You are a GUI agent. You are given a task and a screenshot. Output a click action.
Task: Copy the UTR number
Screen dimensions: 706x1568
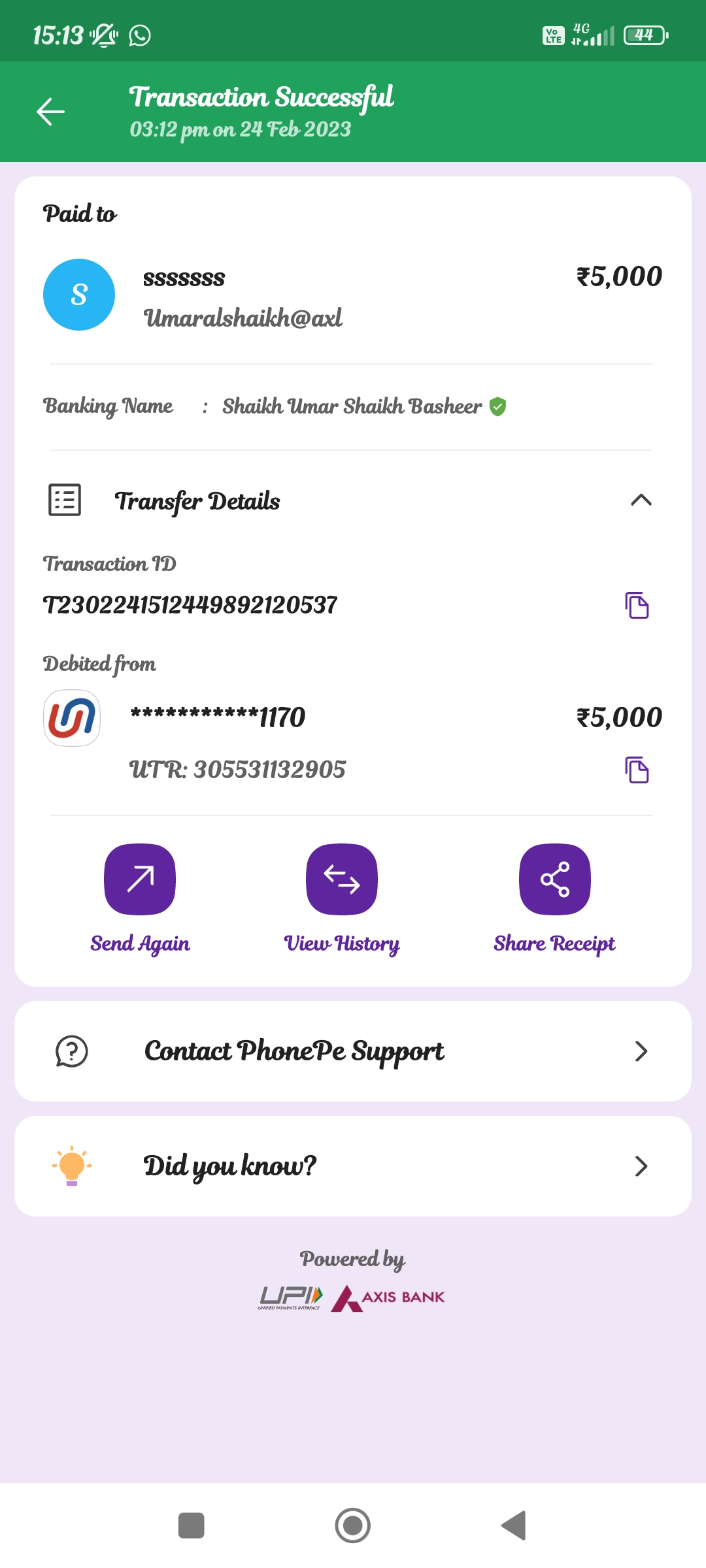637,770
